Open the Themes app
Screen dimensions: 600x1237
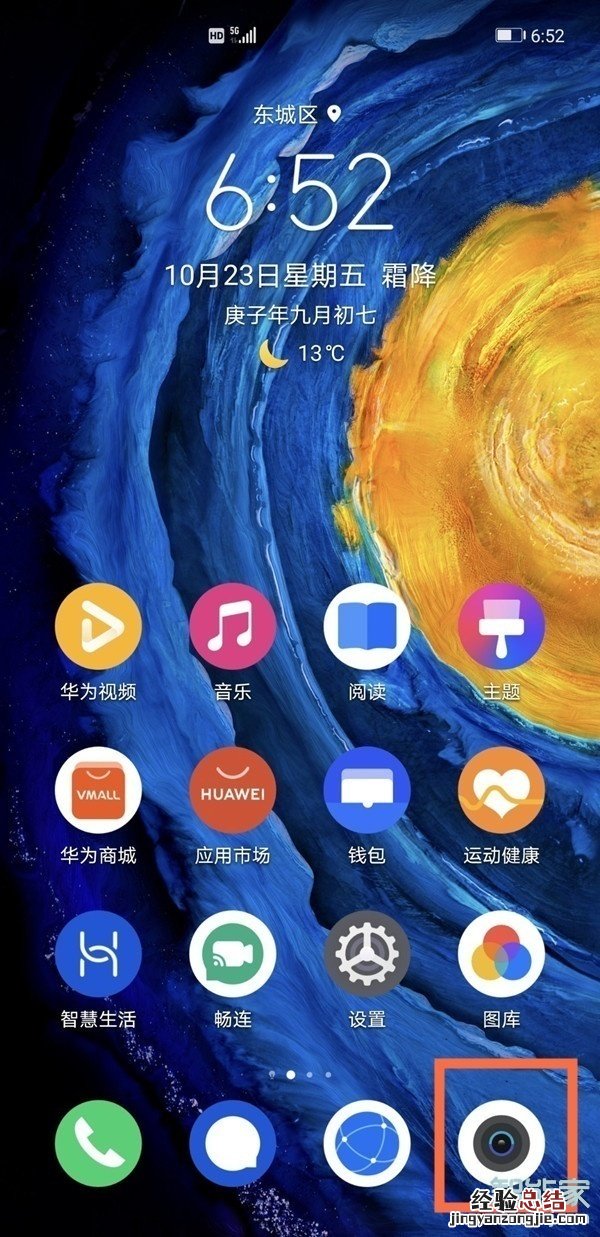(x=501, y=627)
